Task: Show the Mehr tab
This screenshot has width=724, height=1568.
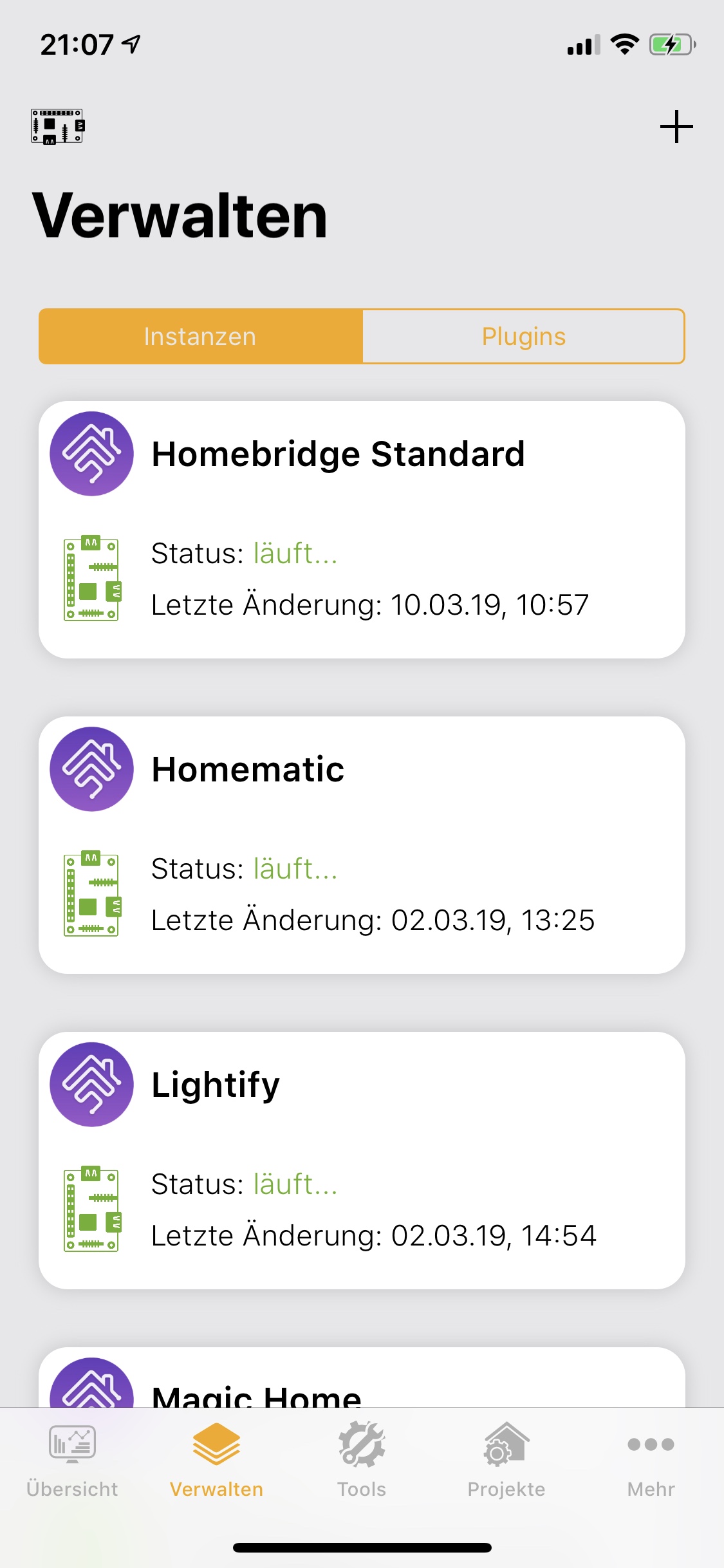Action: coord(651,1460)
